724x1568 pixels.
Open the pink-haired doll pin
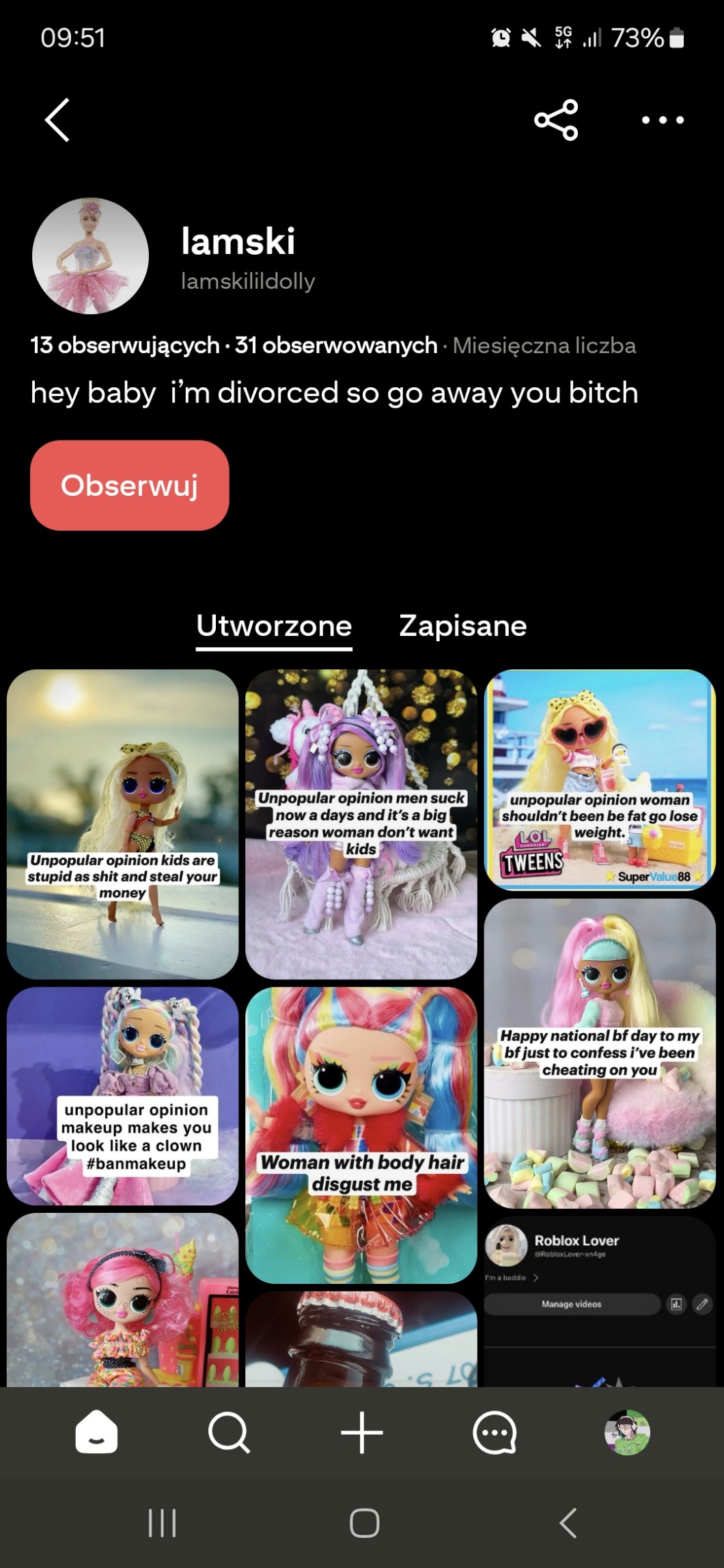[123, 1300]
